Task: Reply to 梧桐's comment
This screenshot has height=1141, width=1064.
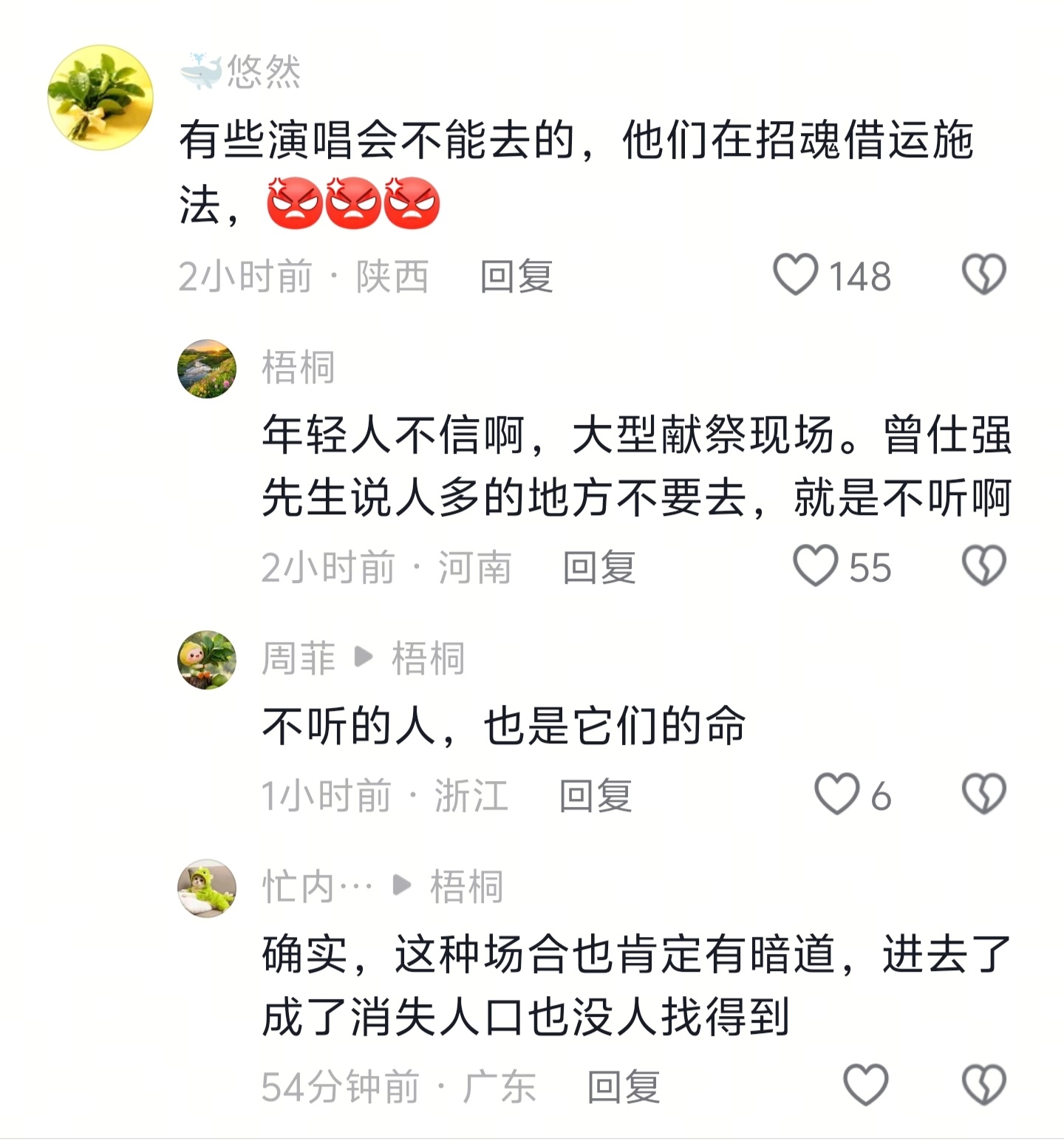Action: pyautogui.click(x=599, y=568)
